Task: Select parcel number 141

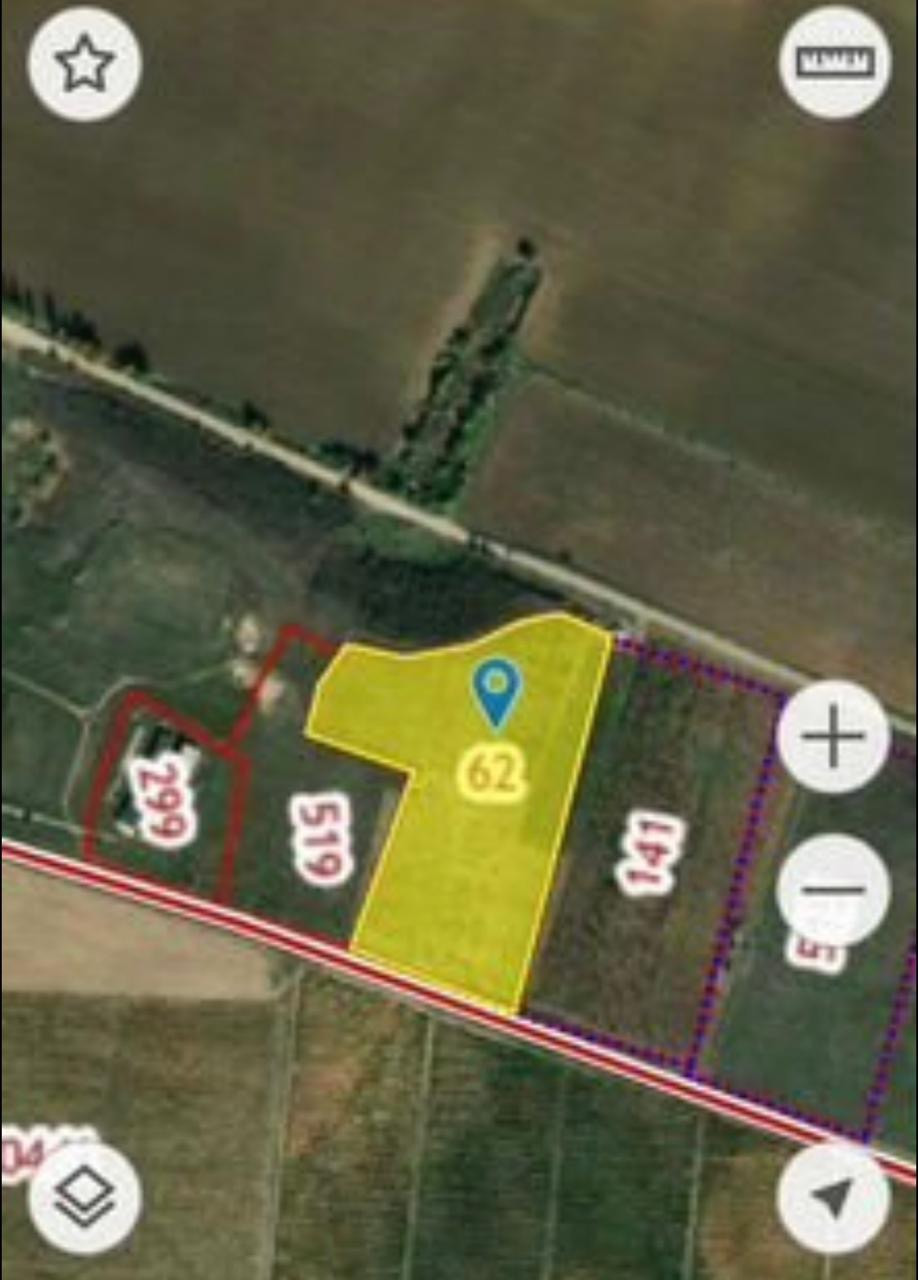Action: point(650,853)
